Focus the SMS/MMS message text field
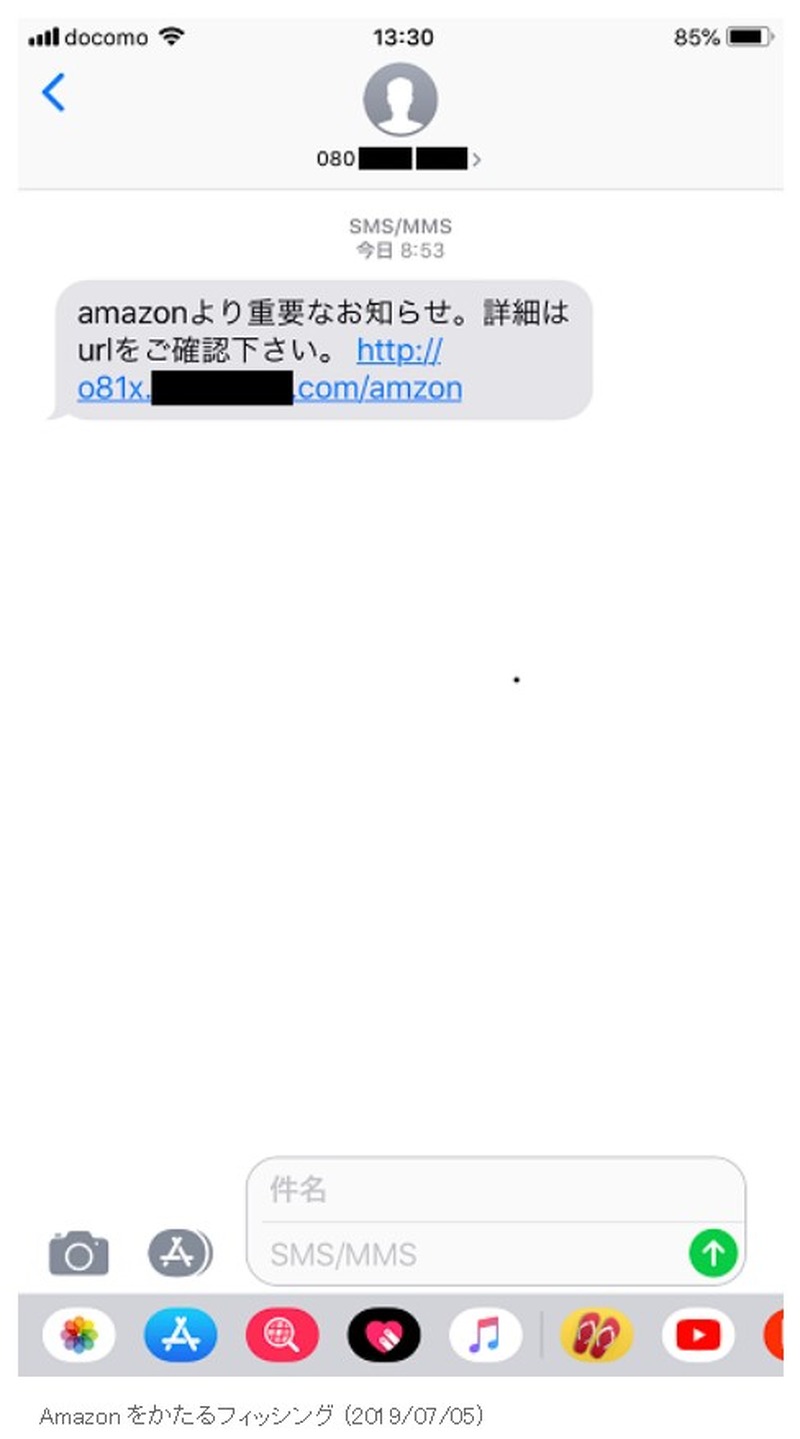This screenshot has height=1439, width=800. 470,1253
